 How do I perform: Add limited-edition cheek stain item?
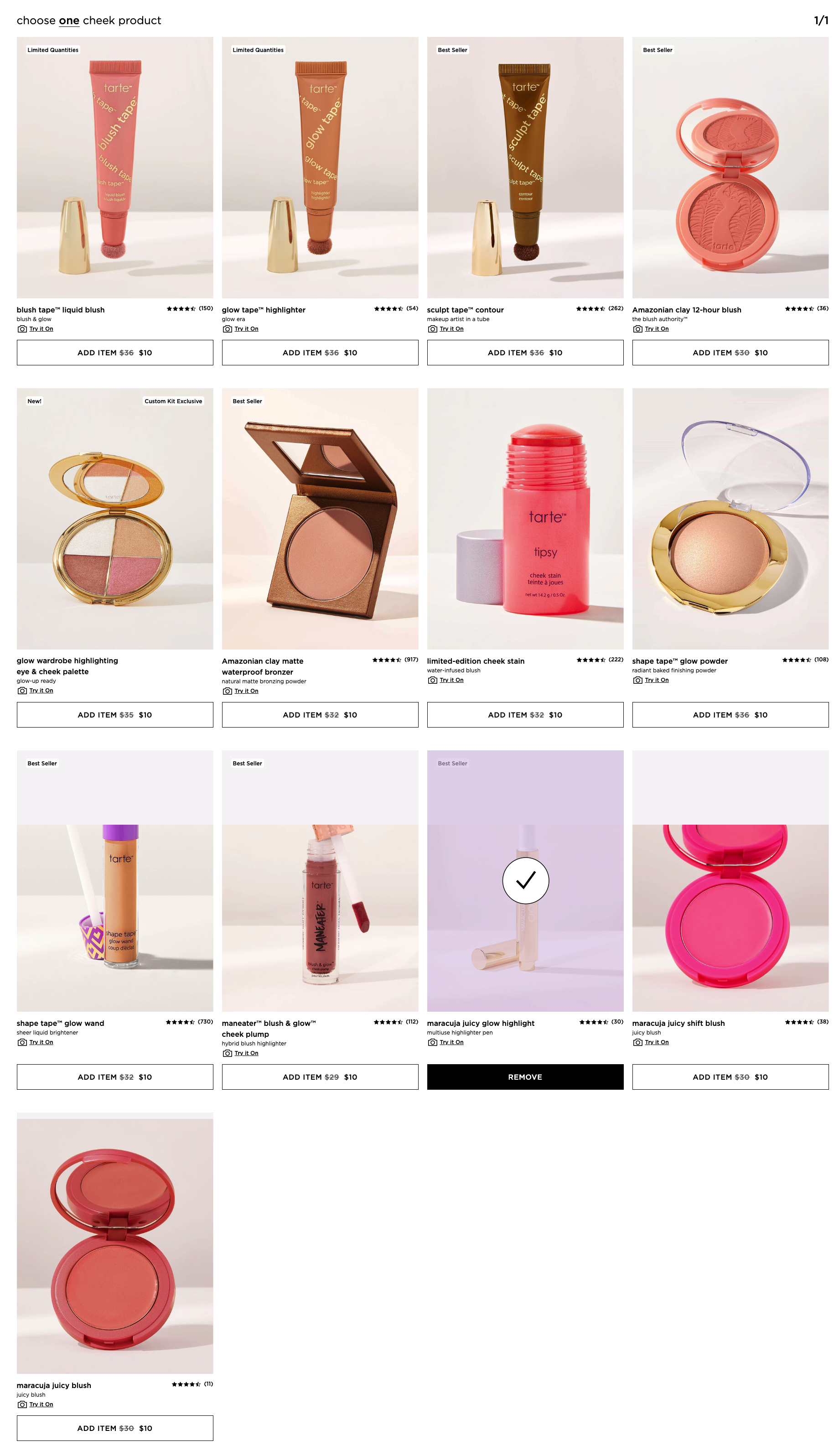pos(525,714)
